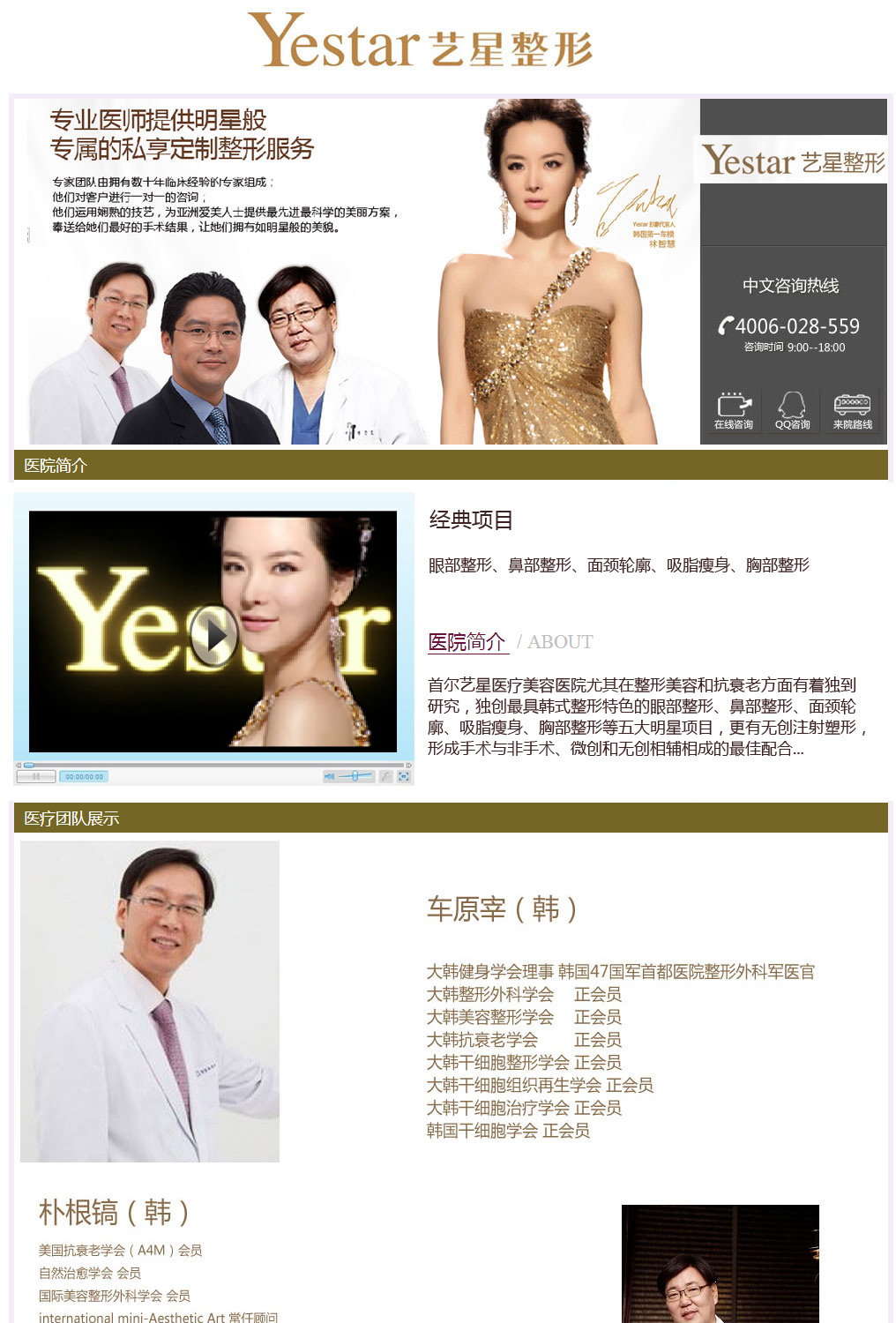Open online consultation (在线咨询)

[734, 410]
